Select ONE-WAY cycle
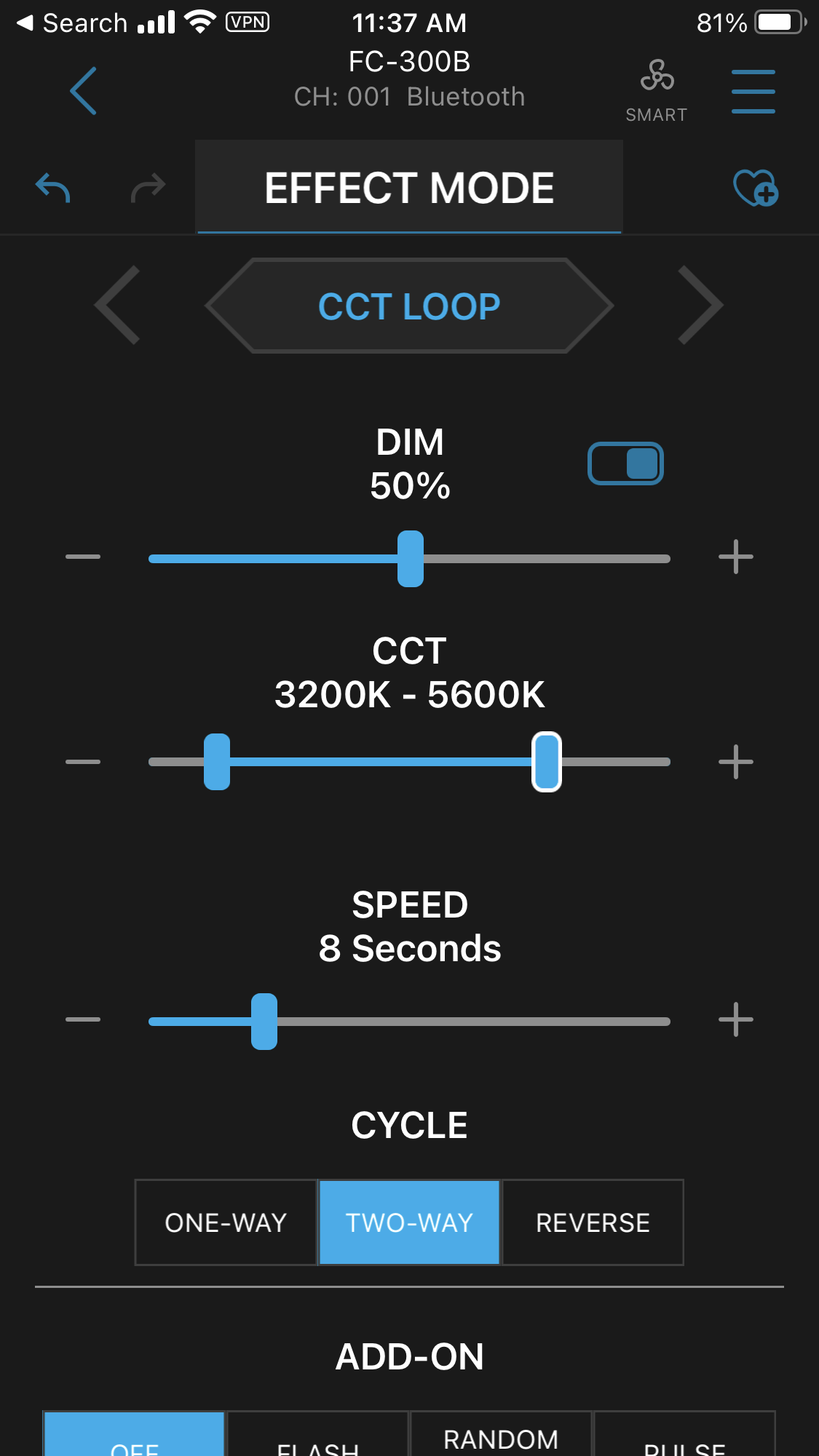The image size is (819, 1456). 226,1222
